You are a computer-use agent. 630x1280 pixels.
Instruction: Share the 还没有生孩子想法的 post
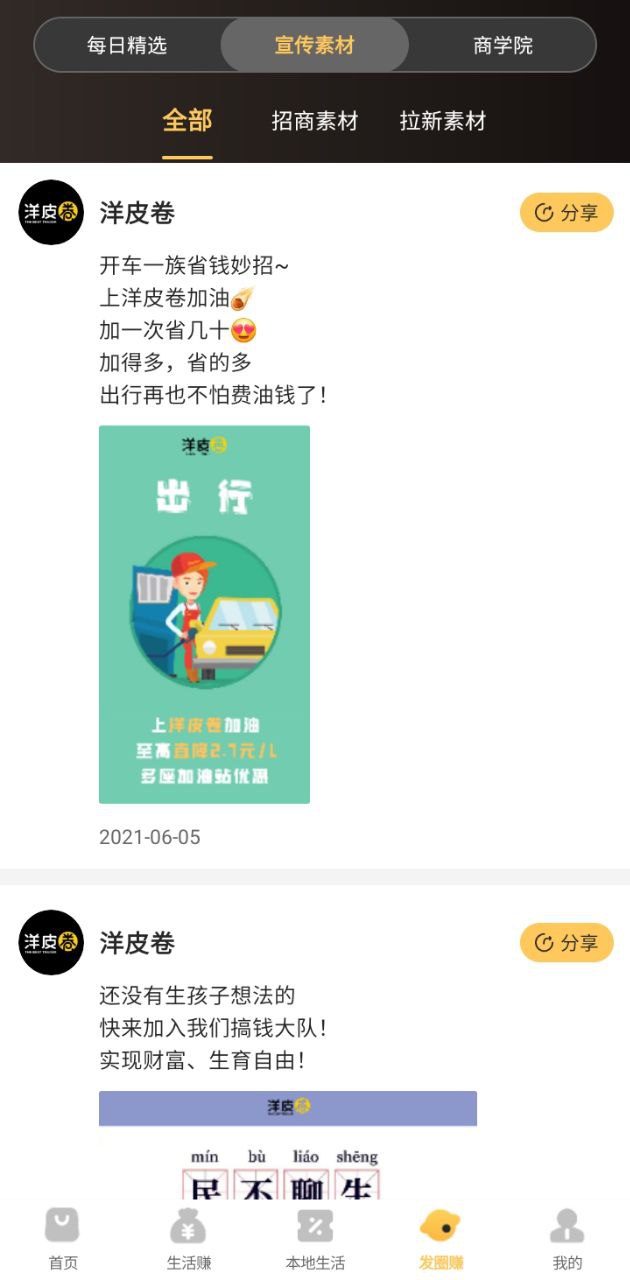[x=566, y=942]
